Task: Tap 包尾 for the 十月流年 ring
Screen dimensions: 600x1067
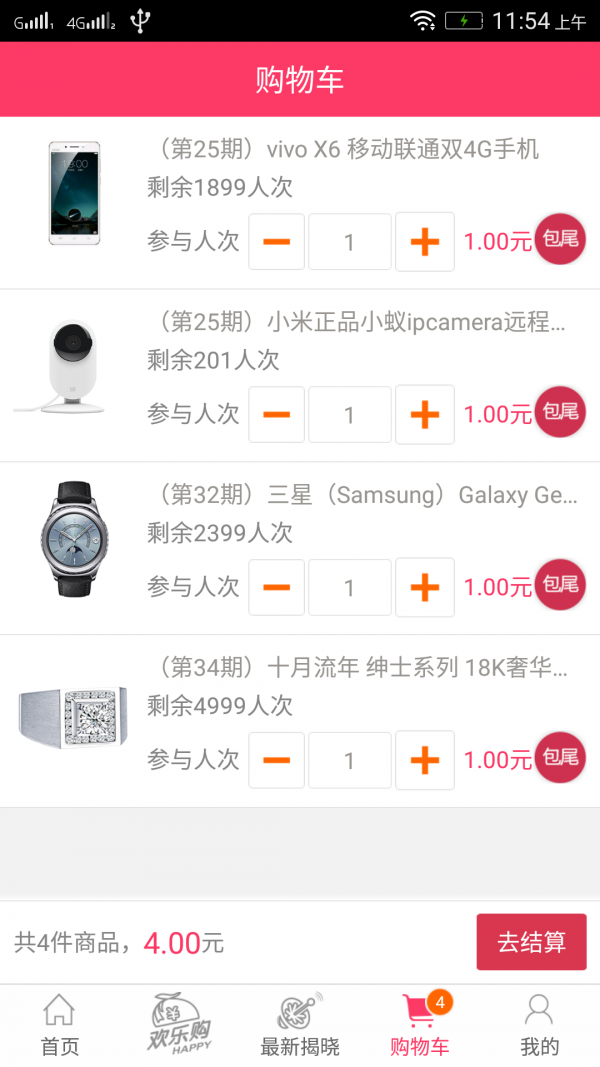Action: pos(559,757)
